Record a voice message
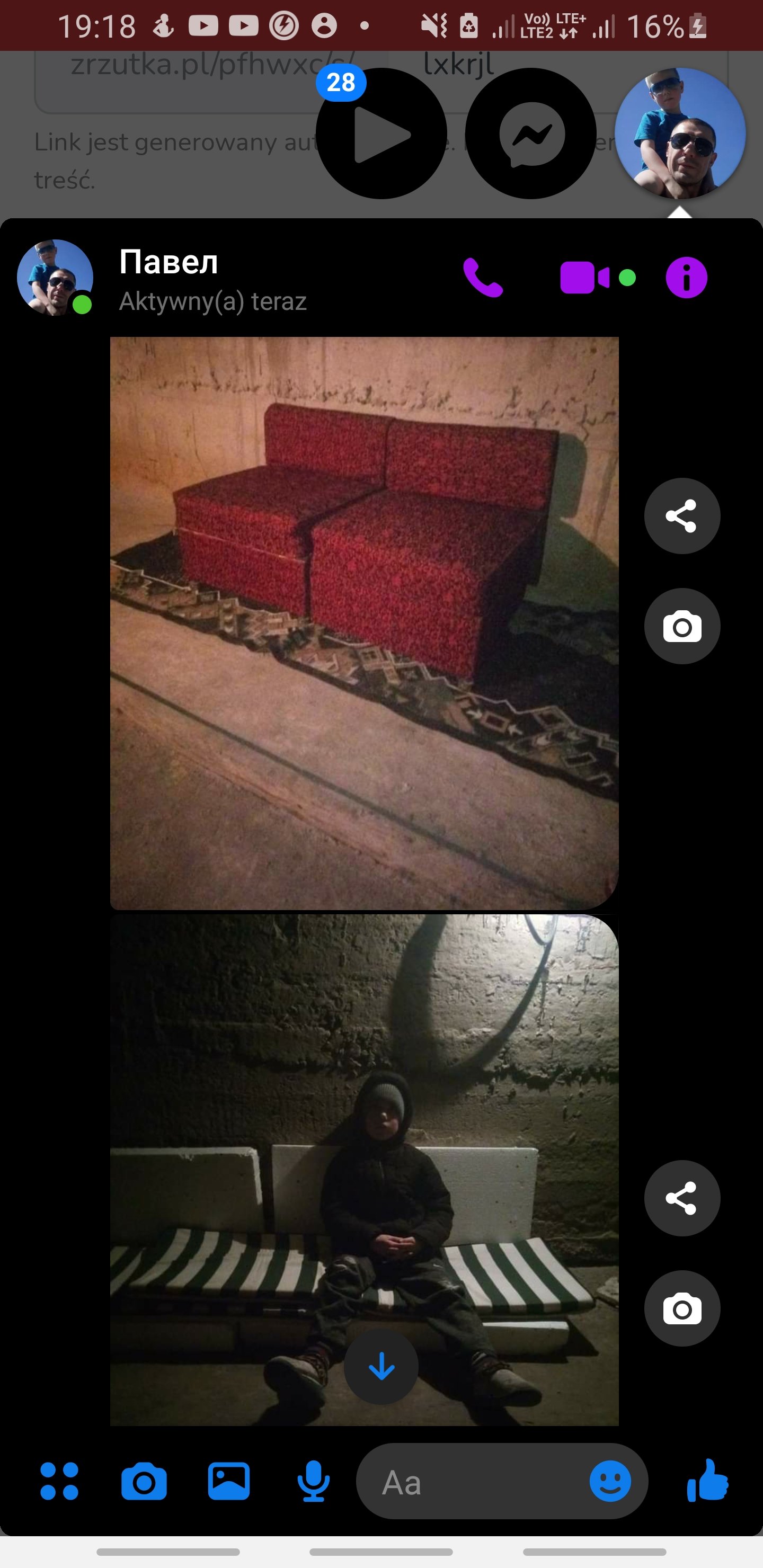The height and width of the screenshot is (1568, 763). tap(313, 1481)
